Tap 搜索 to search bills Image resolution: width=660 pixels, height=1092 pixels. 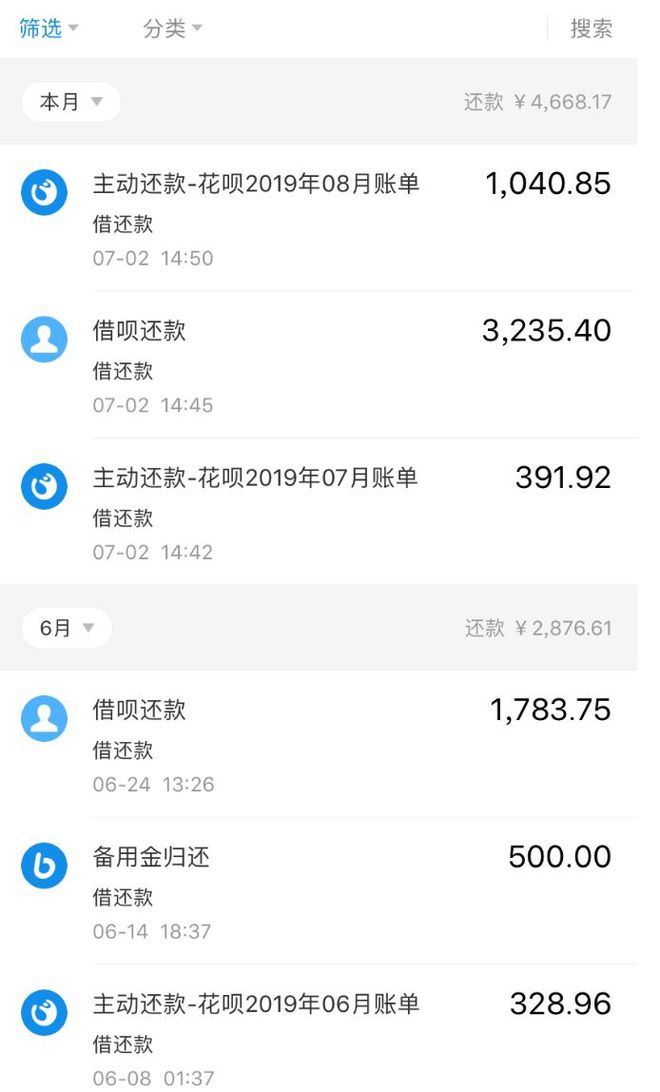click(x=590, y=29)
